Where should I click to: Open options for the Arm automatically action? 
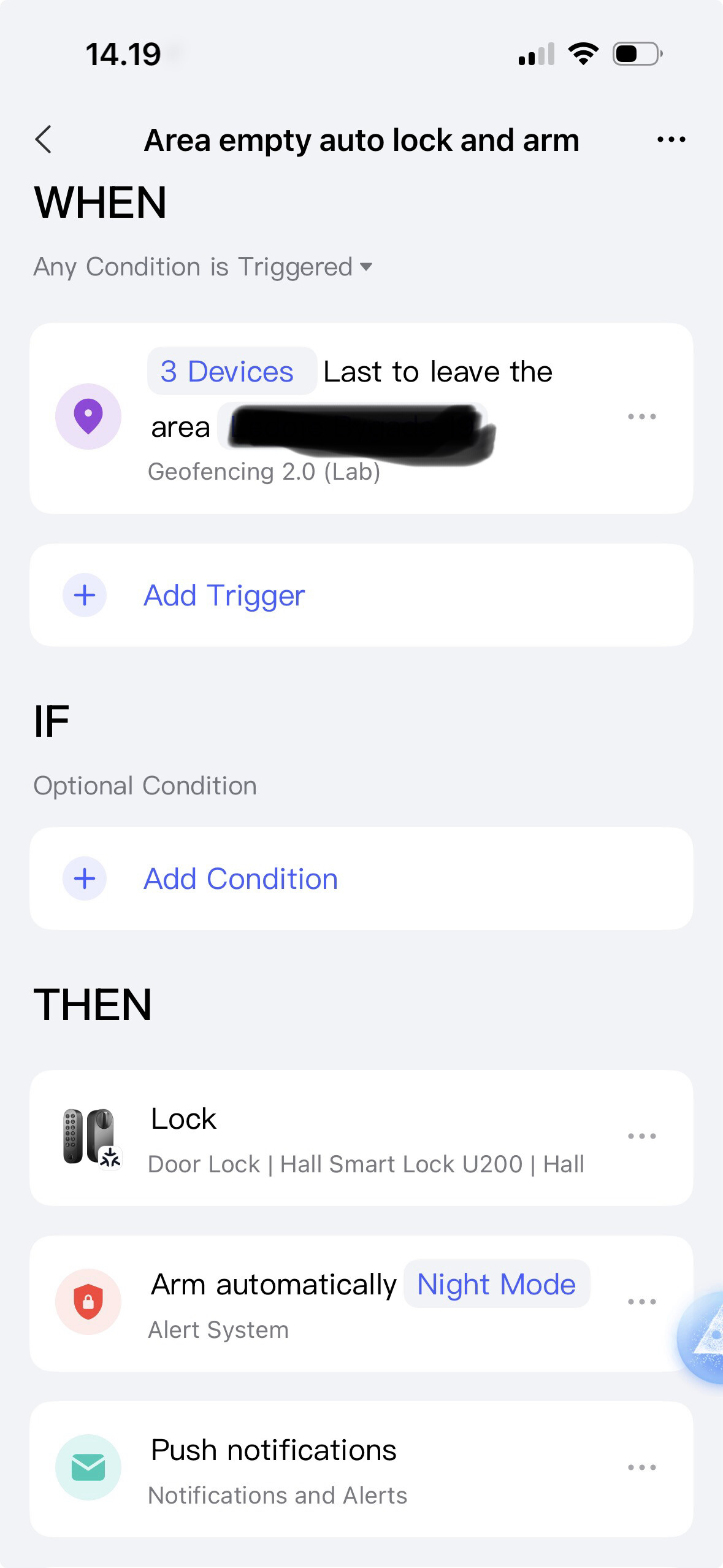(641, 1302)
